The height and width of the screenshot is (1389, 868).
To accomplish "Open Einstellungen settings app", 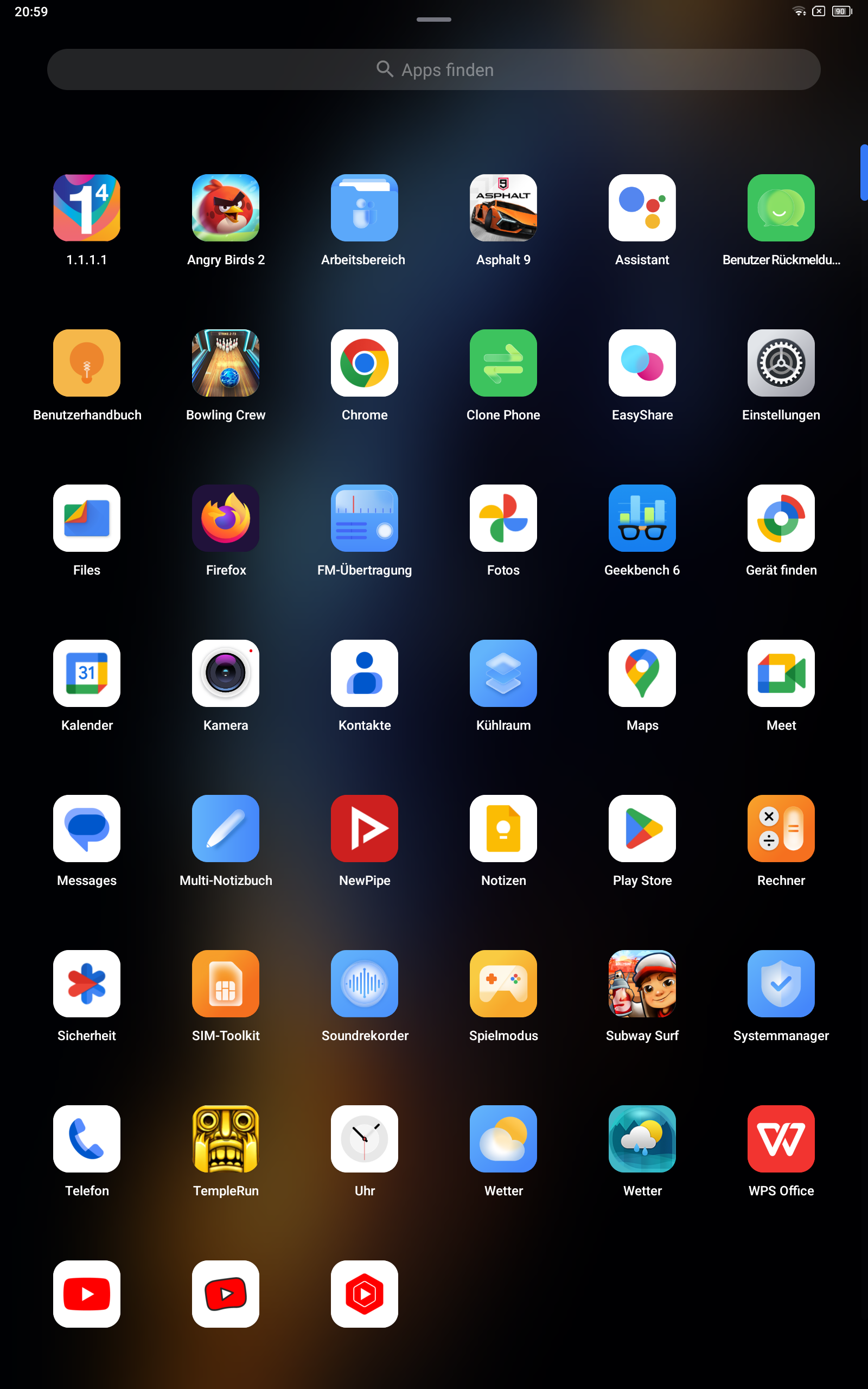I will pos(781,363).
